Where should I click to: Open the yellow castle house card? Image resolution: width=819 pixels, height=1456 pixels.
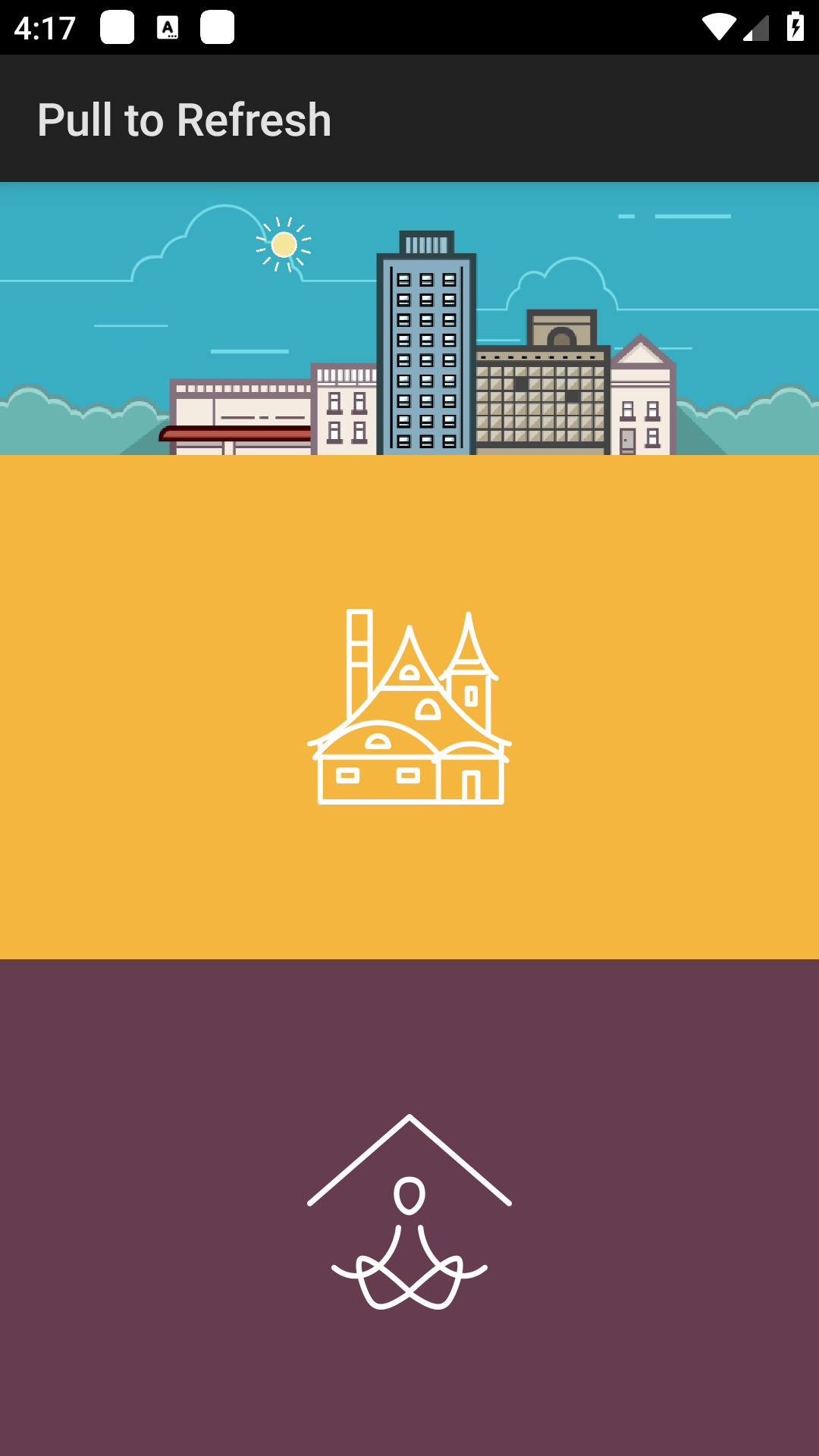point(409,707)
